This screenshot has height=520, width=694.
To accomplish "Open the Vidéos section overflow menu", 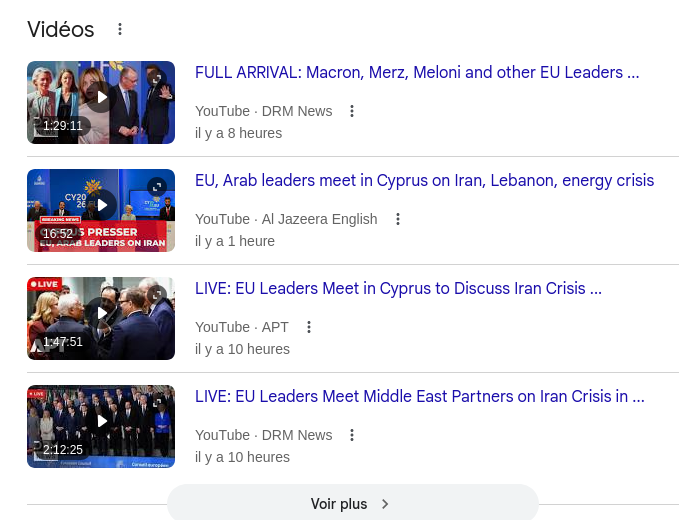I will (x=120, y=30).
